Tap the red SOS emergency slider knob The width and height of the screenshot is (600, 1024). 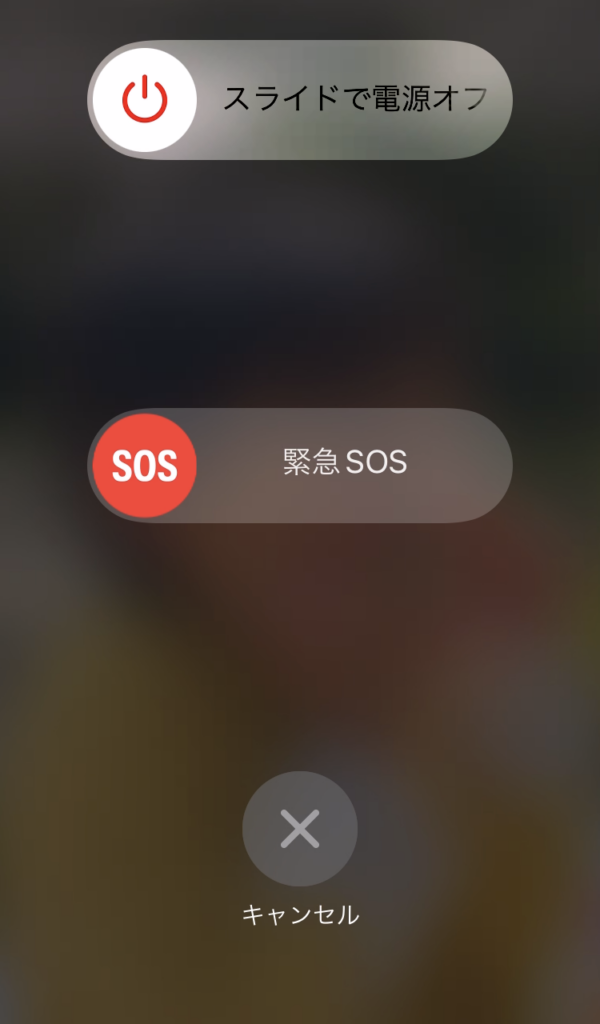(x=145, y=465)
